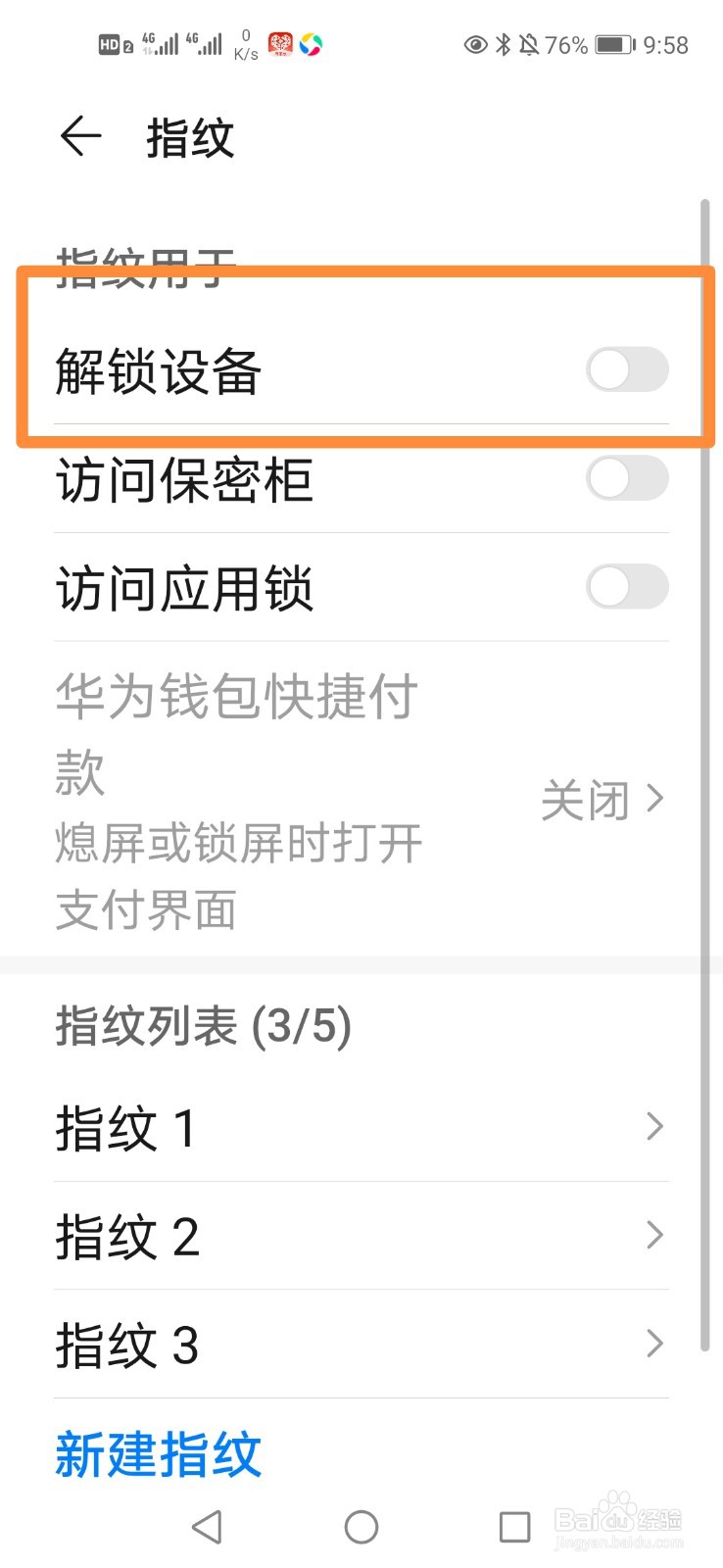This screenshot has height=1568, width=723.
Task: Tap the do-not-disturb bell icon
Action: tap(530, 44)
